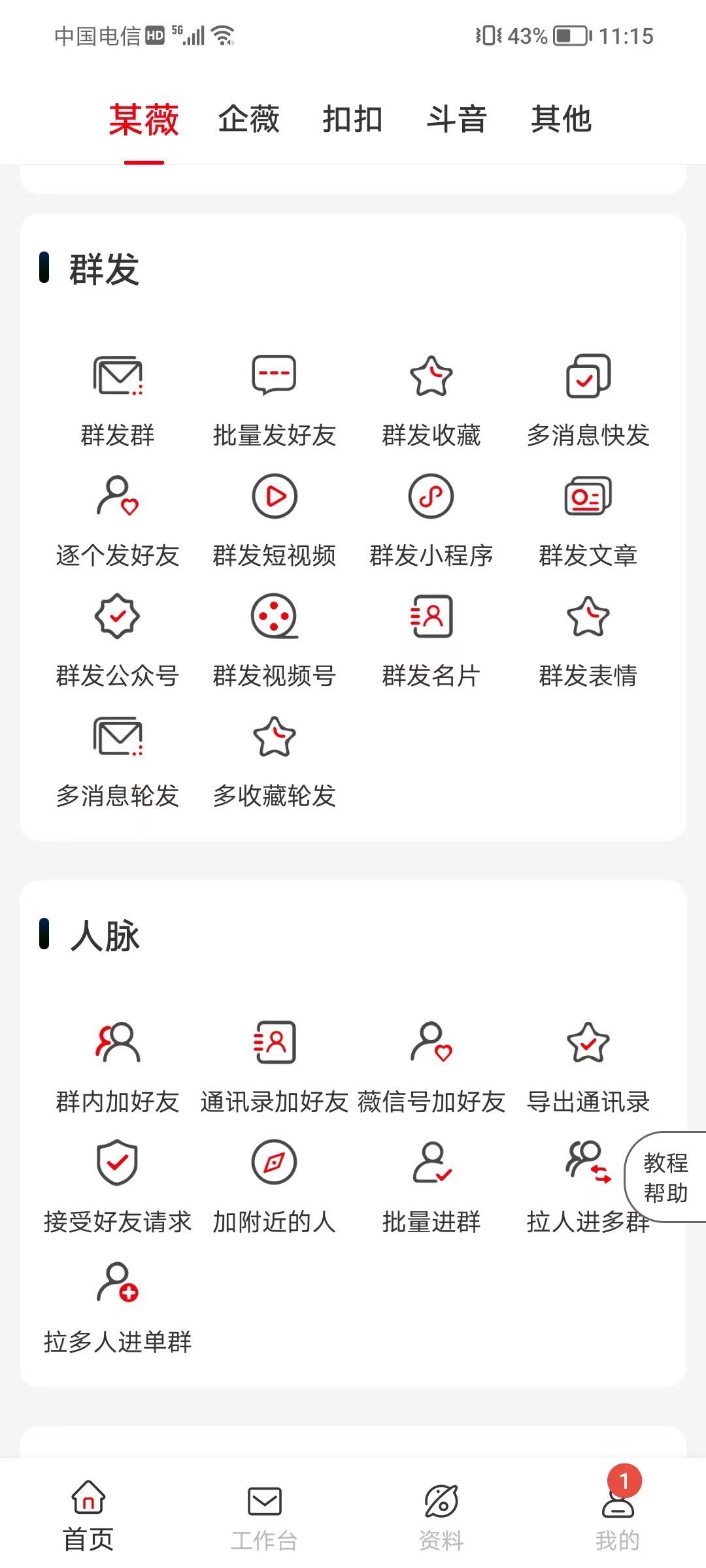This screenshot has height=1568, width=706.
Task: Switch to the 企薇 top tab
Action: [x=248, y=120]
